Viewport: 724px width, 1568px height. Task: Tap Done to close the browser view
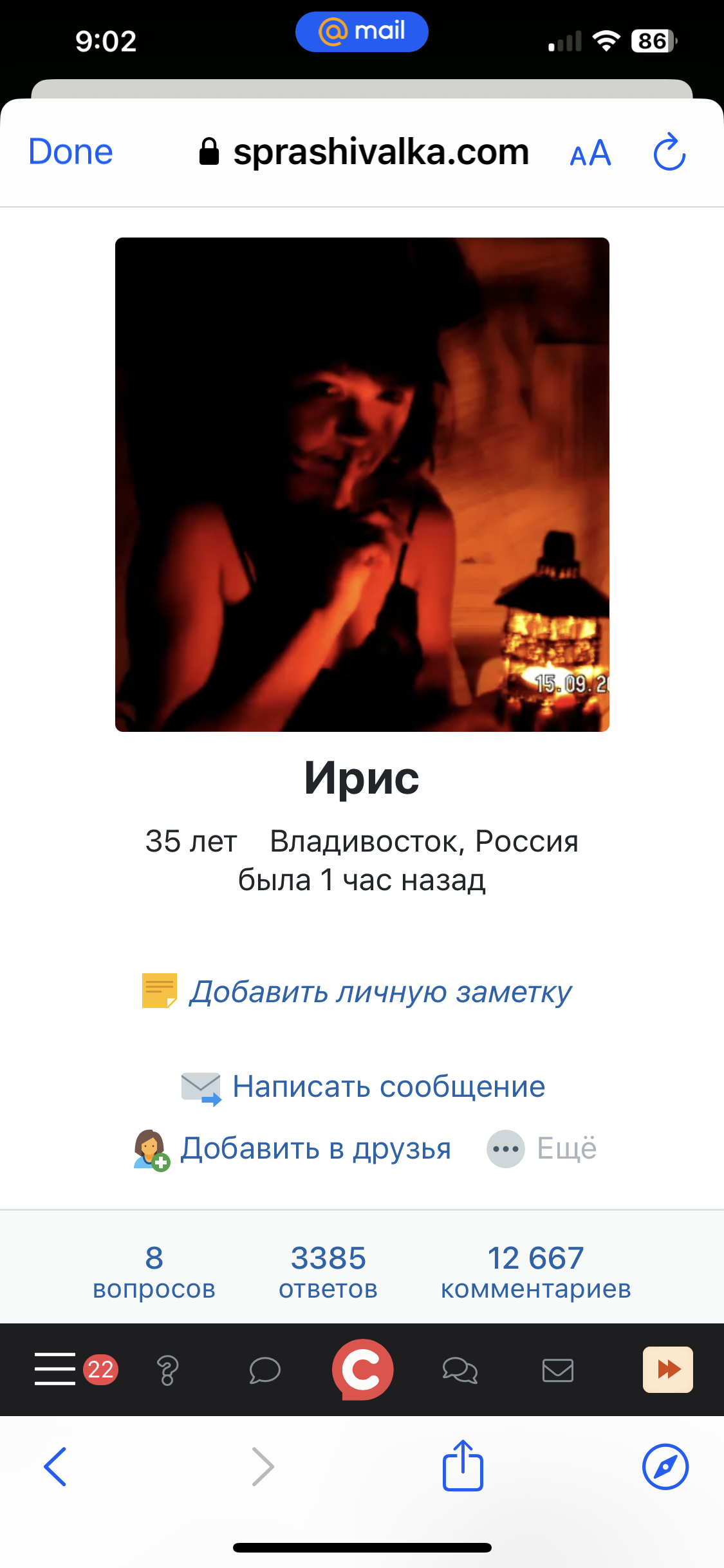(x=71, y=152)
